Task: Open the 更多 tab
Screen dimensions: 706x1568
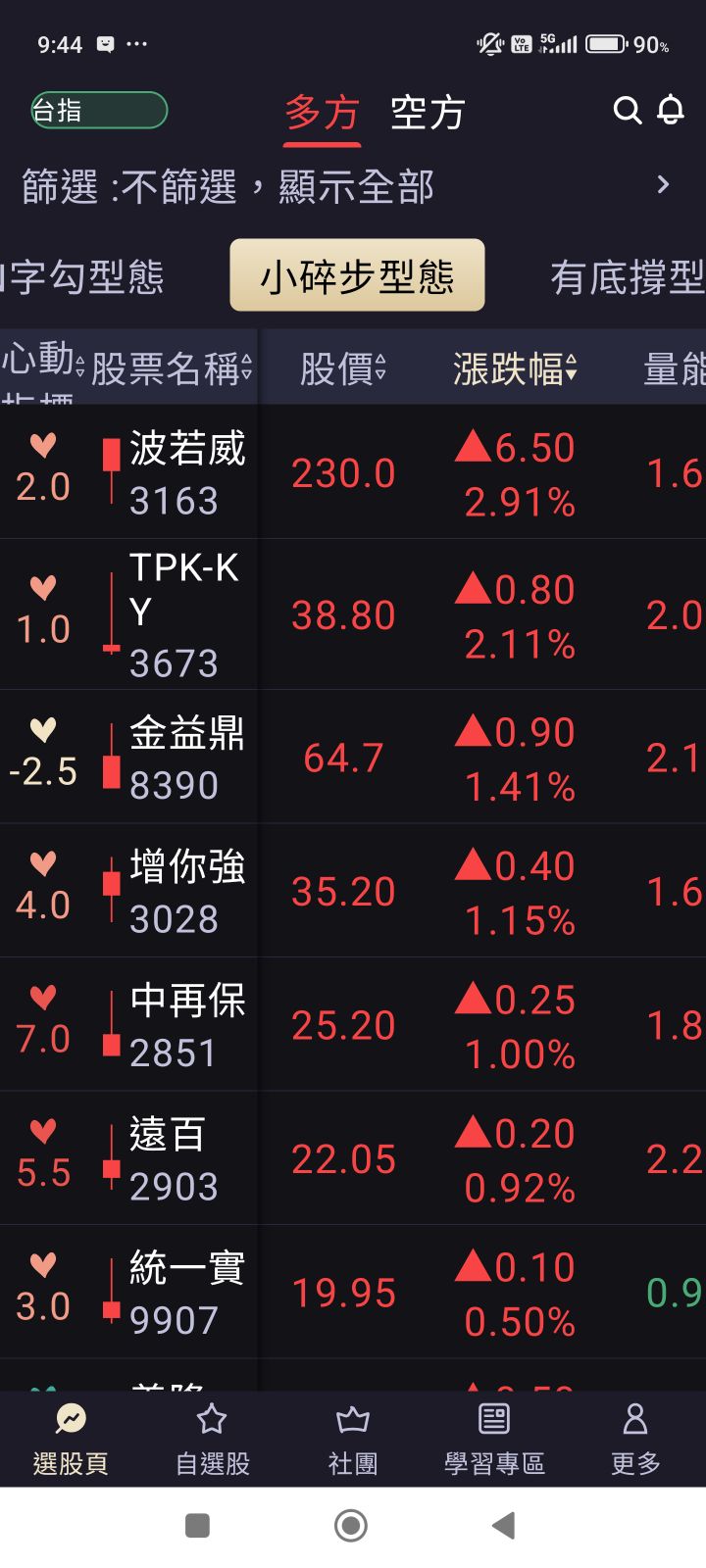Action: [x=635, y=1439]
